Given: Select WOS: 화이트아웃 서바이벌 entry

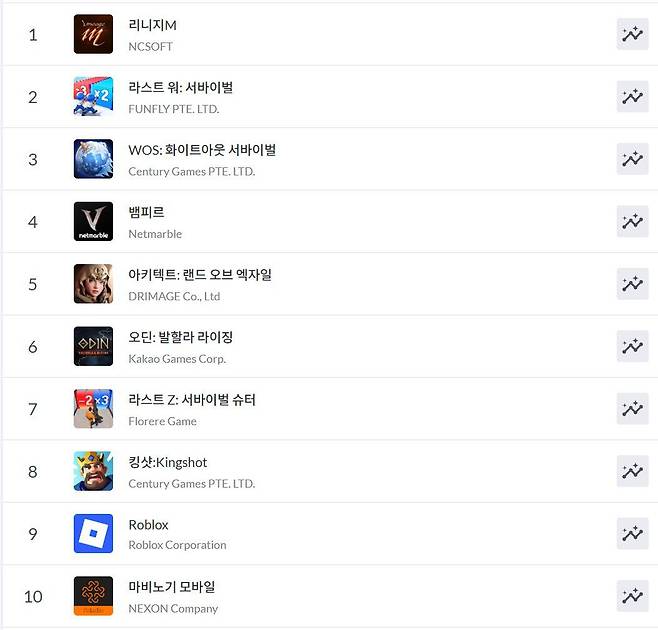Looking at the screenshot, I should coord(202,150).
